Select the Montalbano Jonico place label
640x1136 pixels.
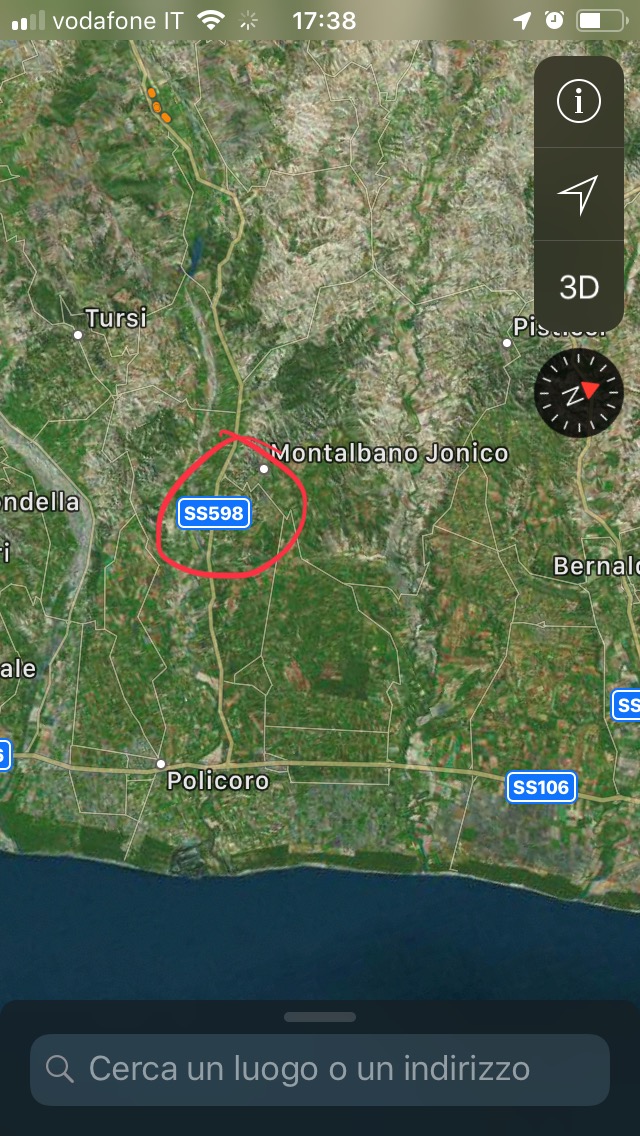point(389,453)
